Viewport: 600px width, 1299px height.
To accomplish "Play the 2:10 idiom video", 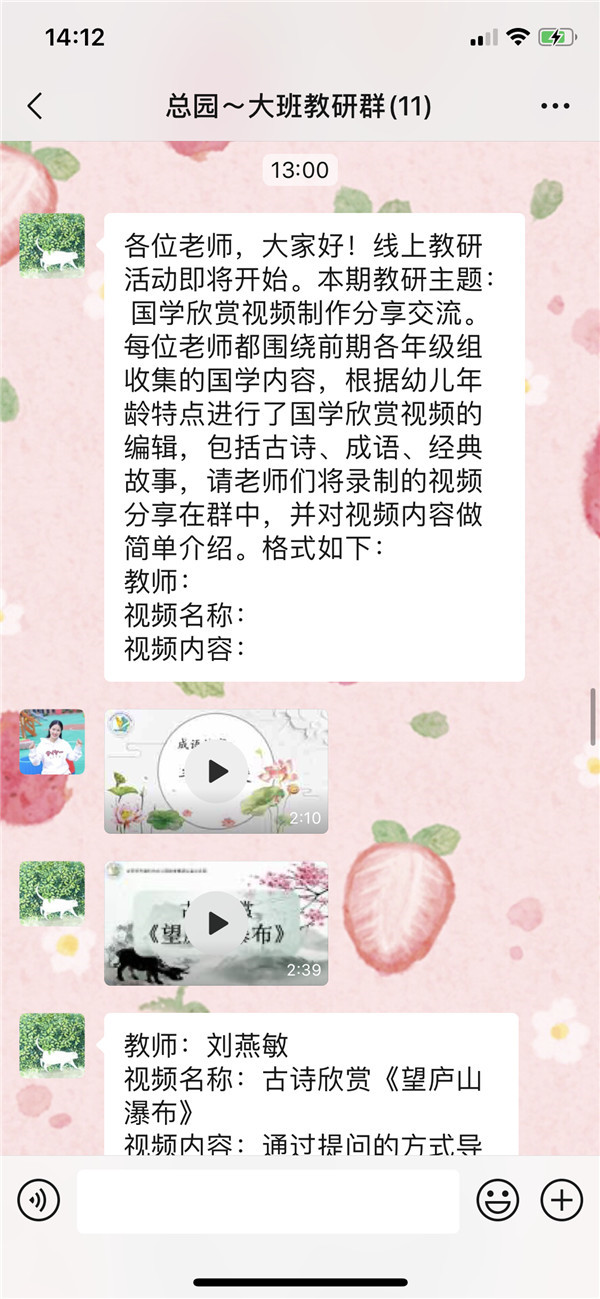I will tap(217, 771).
